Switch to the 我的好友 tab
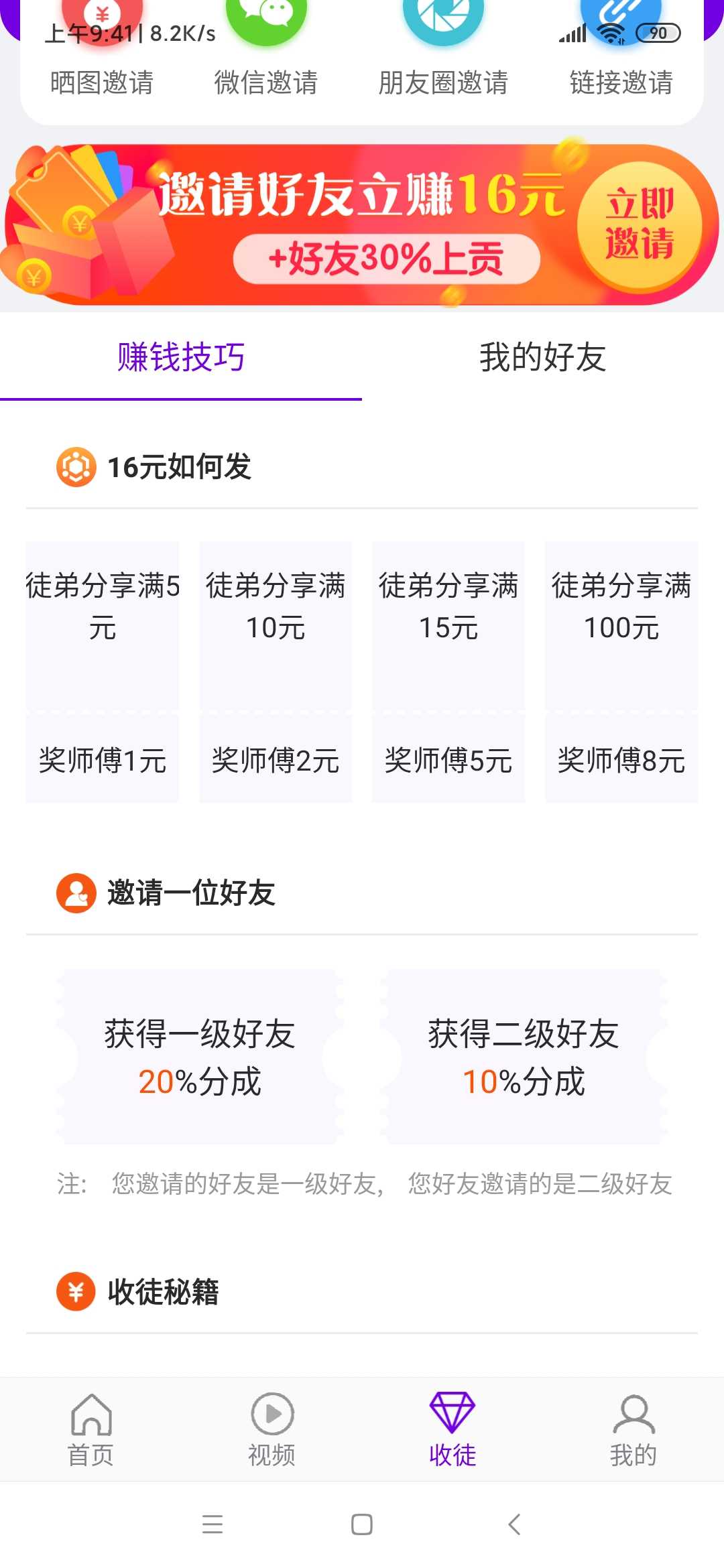The image size is (724, 1568). click(x=543, y=357)
